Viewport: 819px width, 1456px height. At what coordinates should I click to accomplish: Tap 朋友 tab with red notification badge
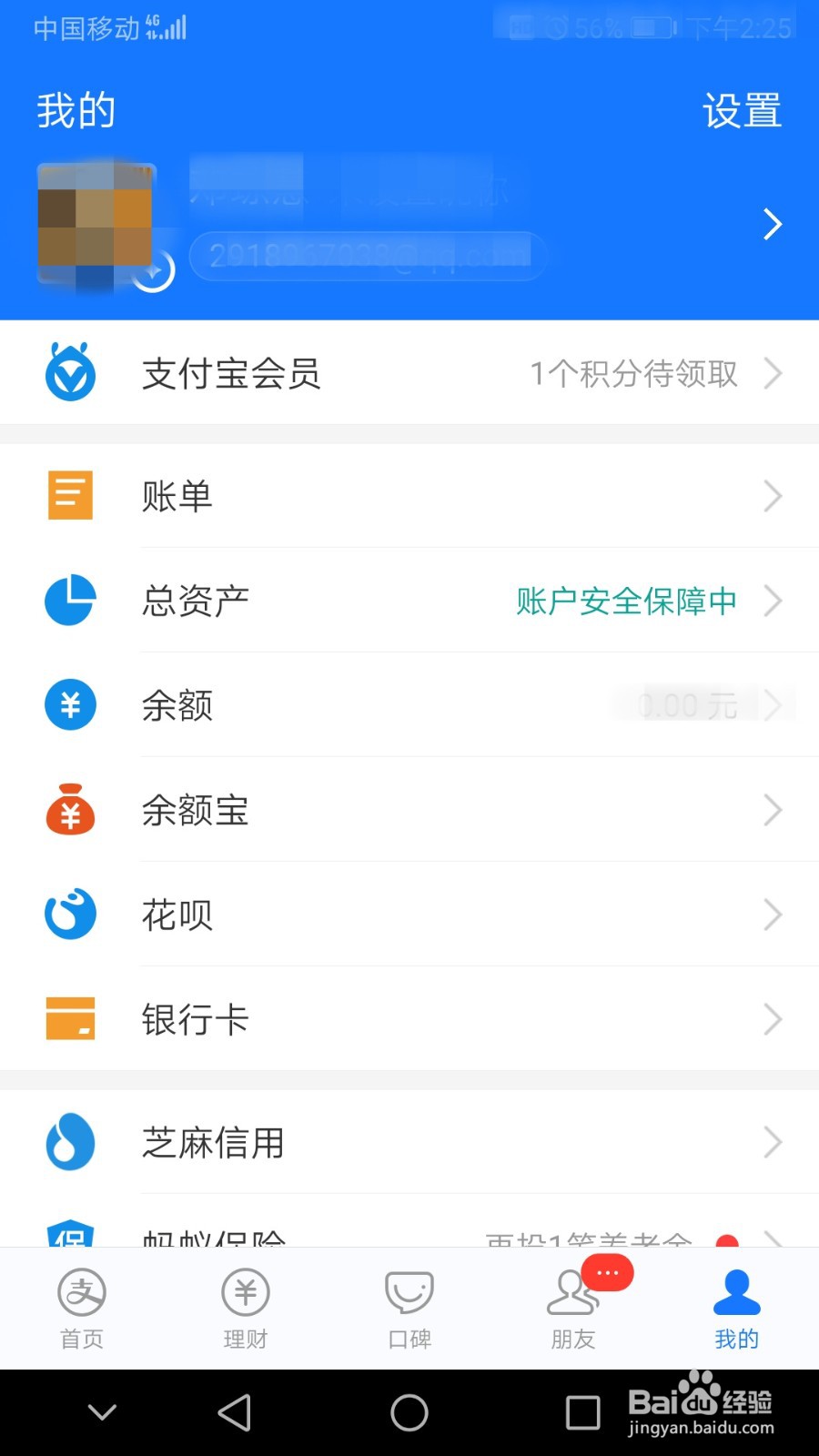[572, 1308]
